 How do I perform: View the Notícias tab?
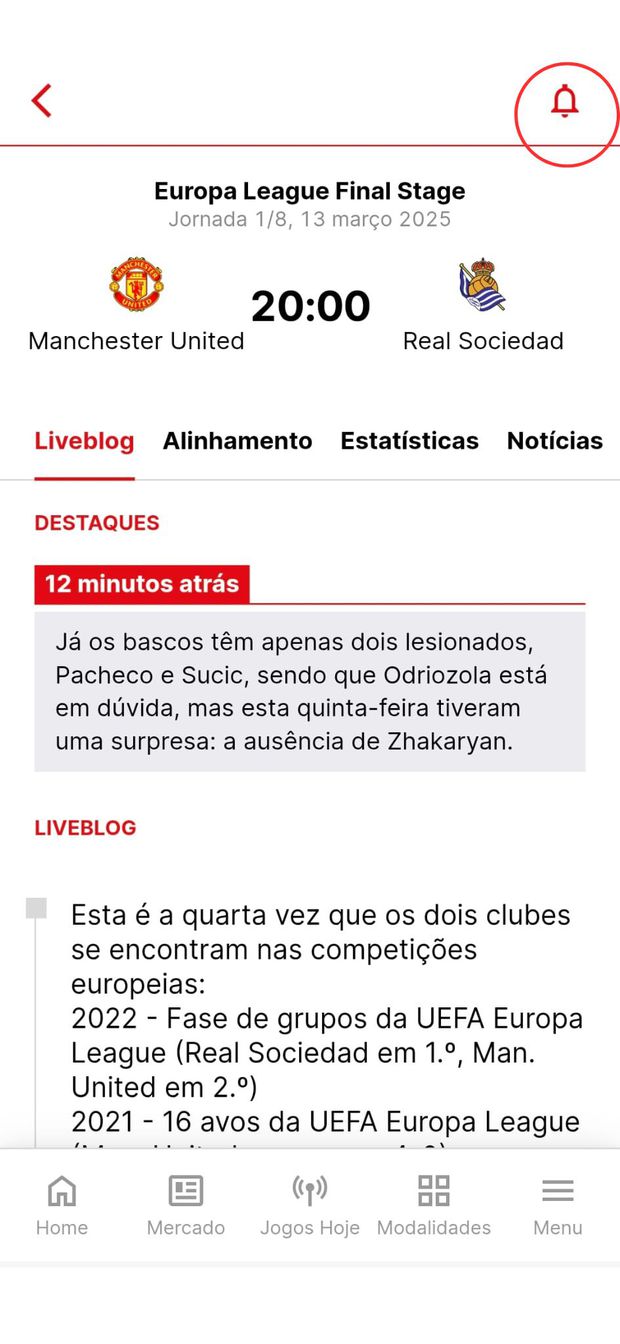[x=554, y=441]
